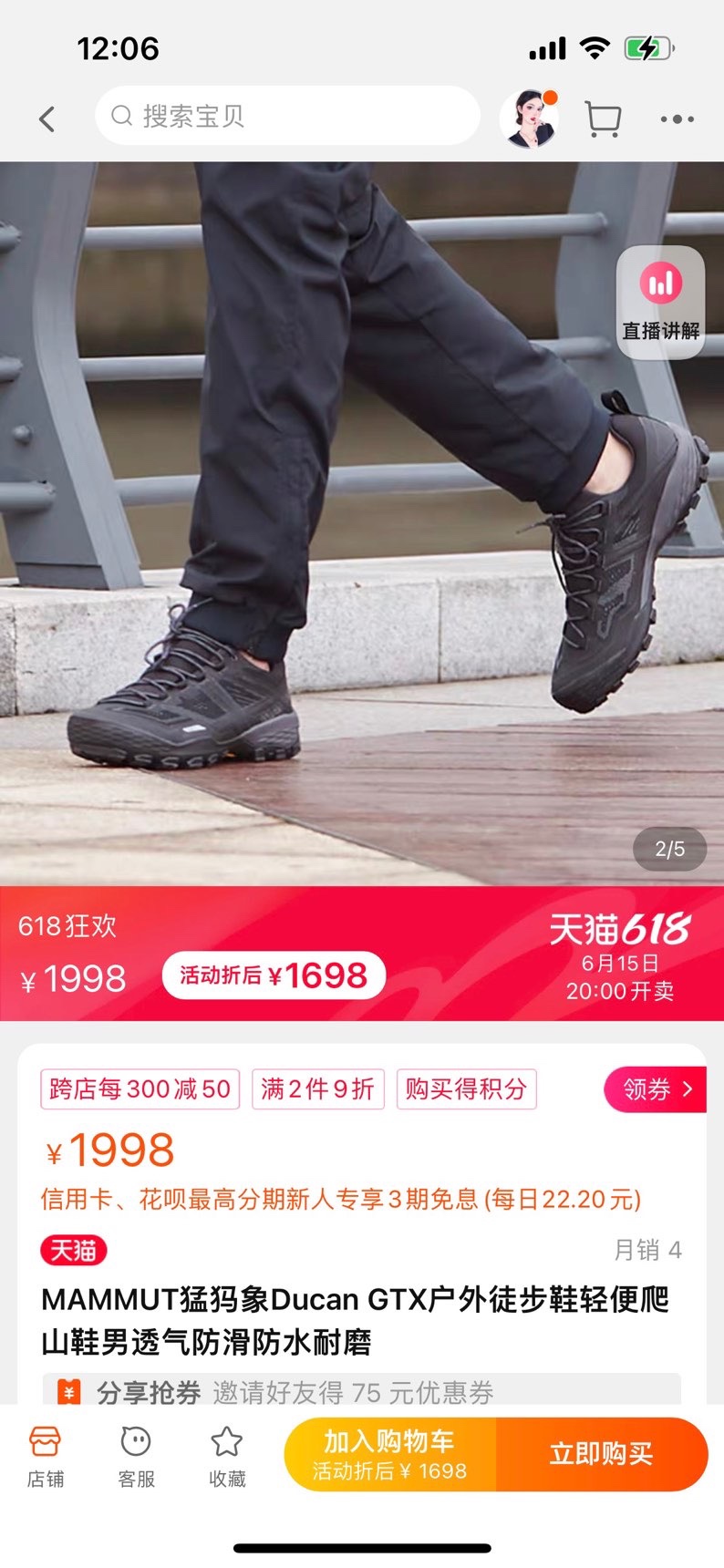This screenshot has height=1568, width=724.
Task: Select the 满2件9折 discount tag
Action: [317, 1088]
